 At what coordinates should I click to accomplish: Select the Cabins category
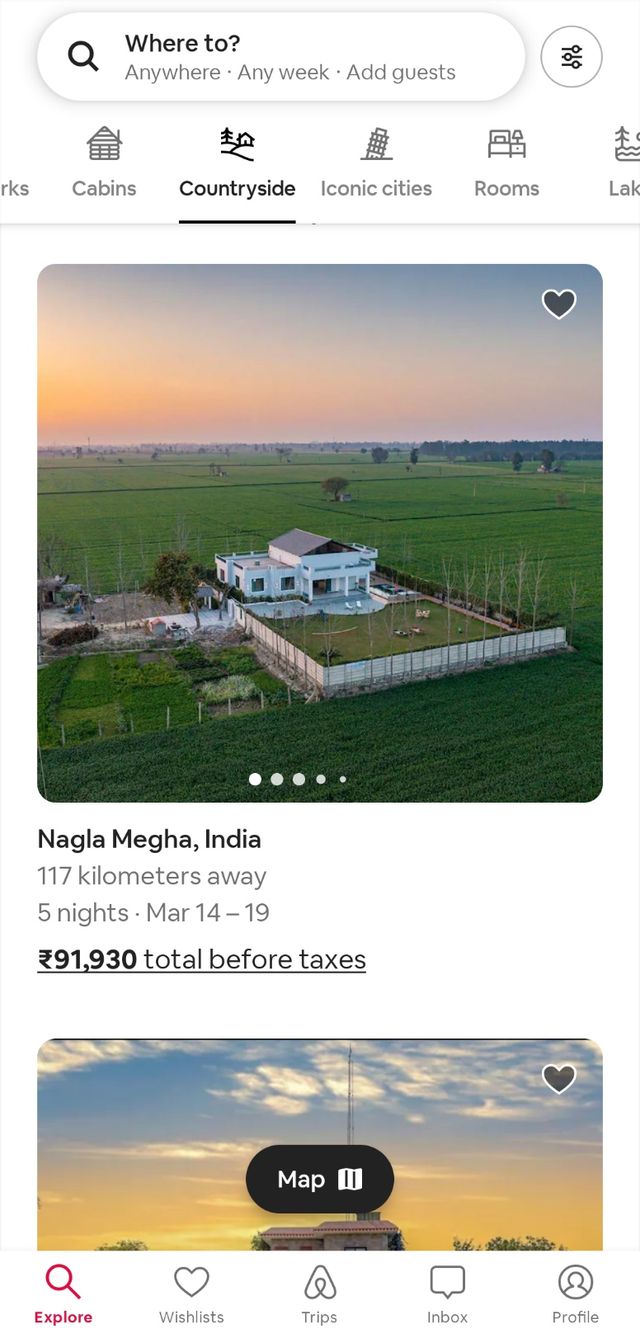104,164
